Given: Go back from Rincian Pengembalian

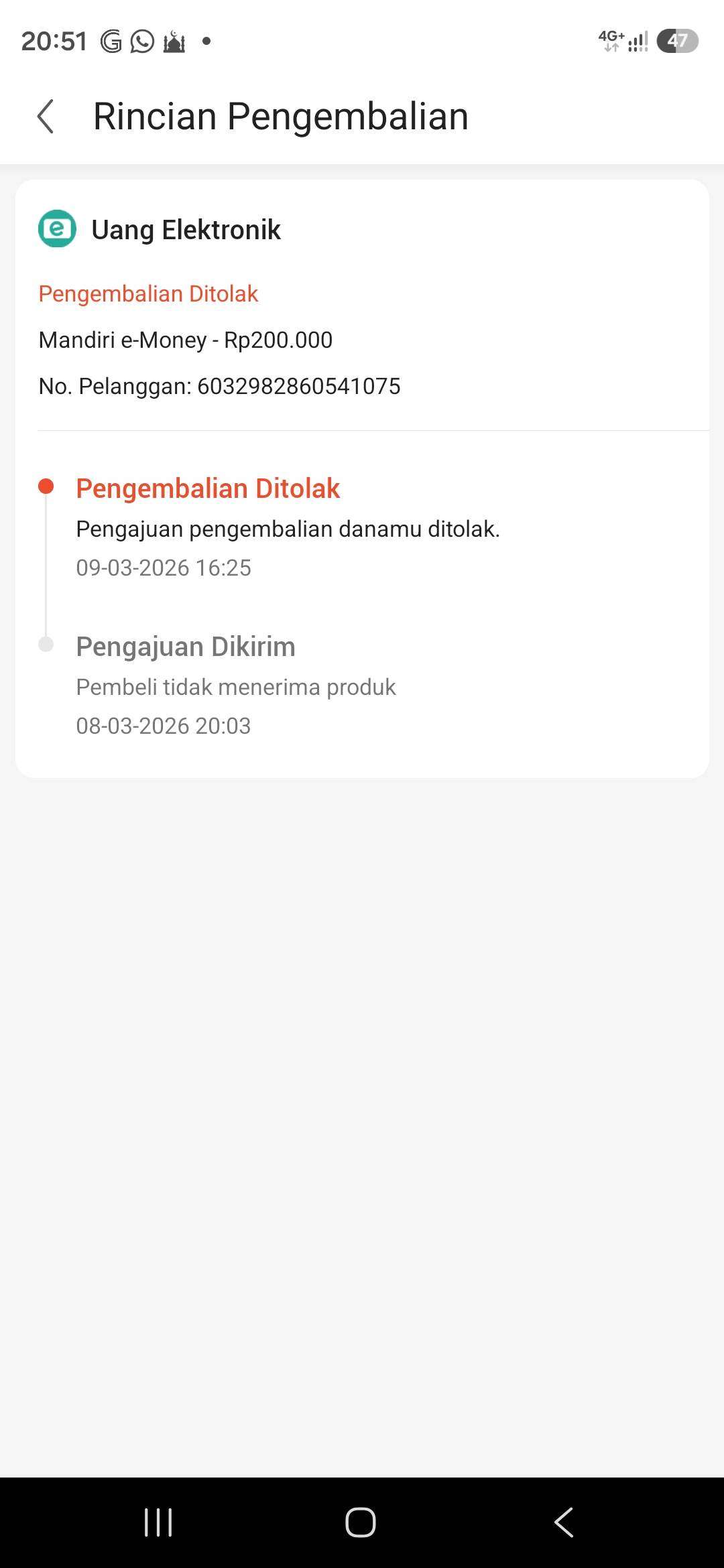Looking at the screenshot, I should point(46,117).
